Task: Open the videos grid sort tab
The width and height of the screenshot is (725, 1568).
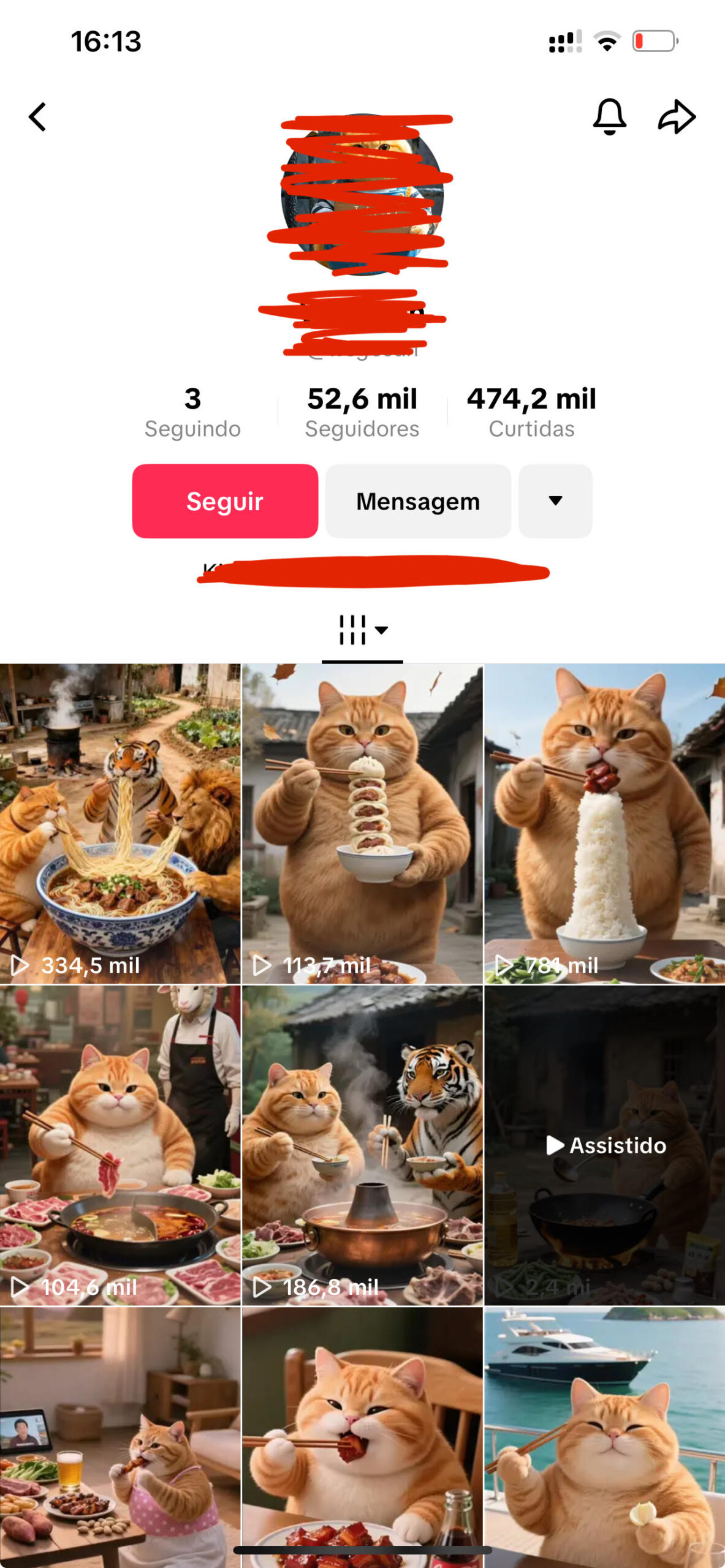Action: click(x=362, y=630)
